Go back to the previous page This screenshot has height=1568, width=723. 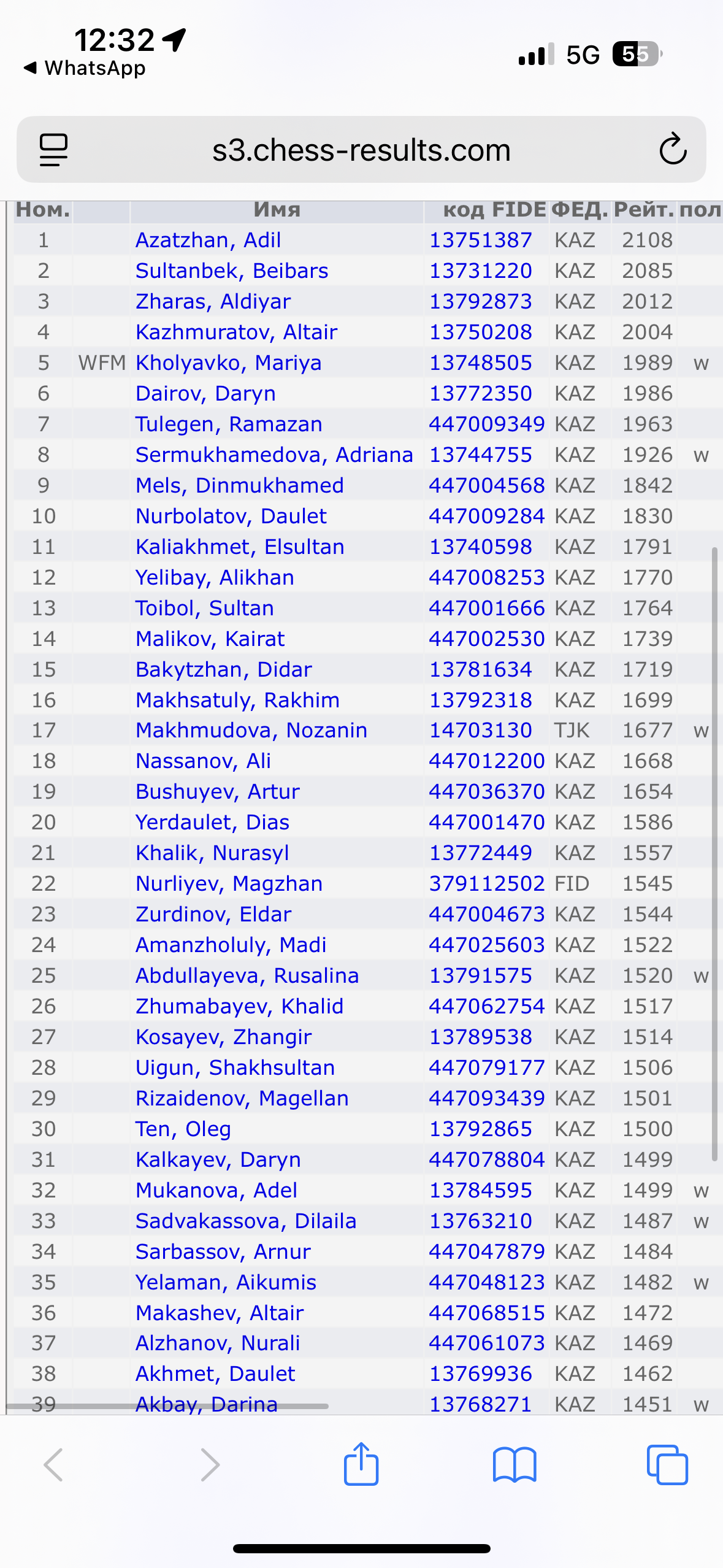(x=54, y=1464)
